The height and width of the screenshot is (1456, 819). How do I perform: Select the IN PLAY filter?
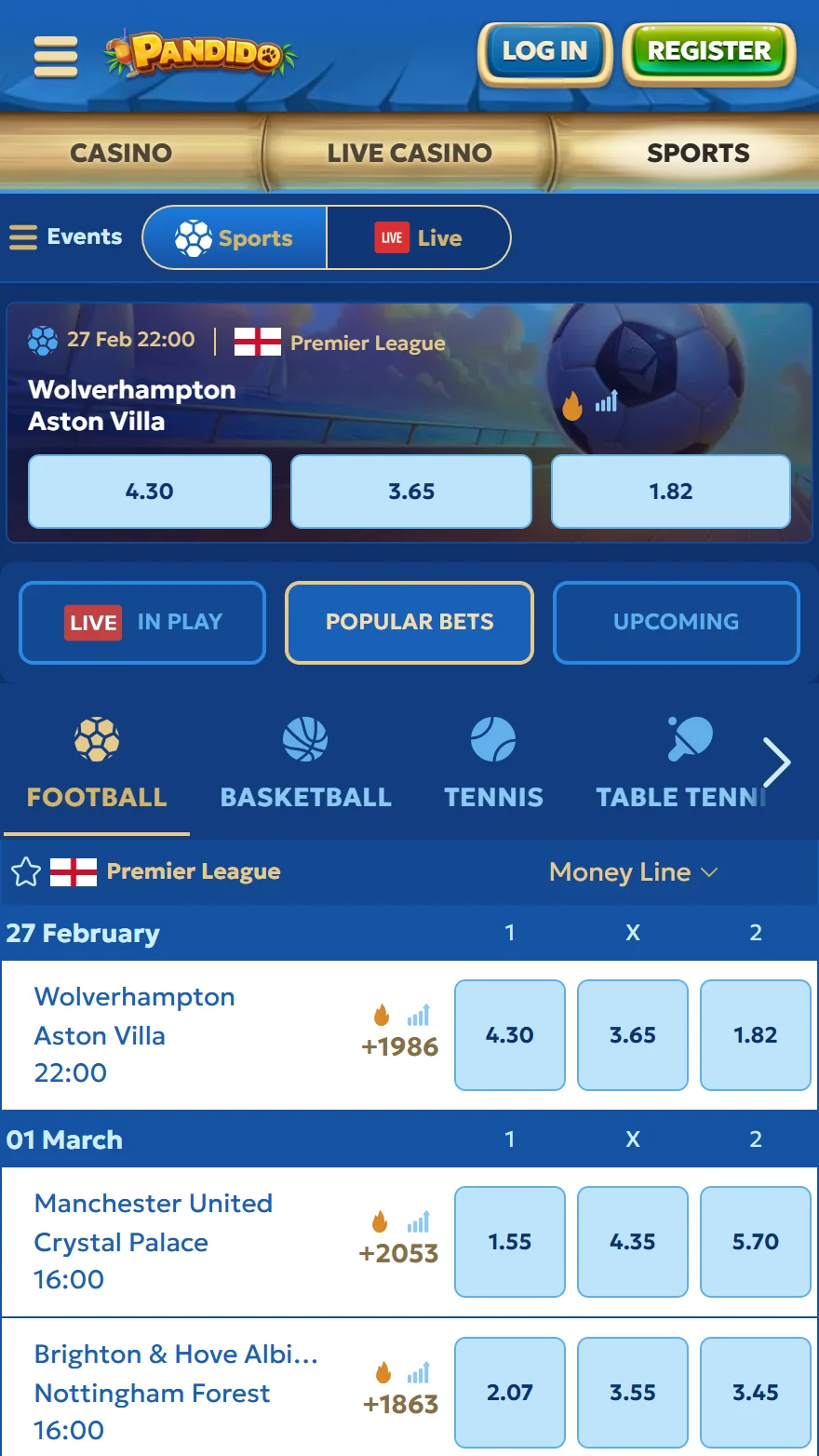pyautogui.click(x=142, y=622)
